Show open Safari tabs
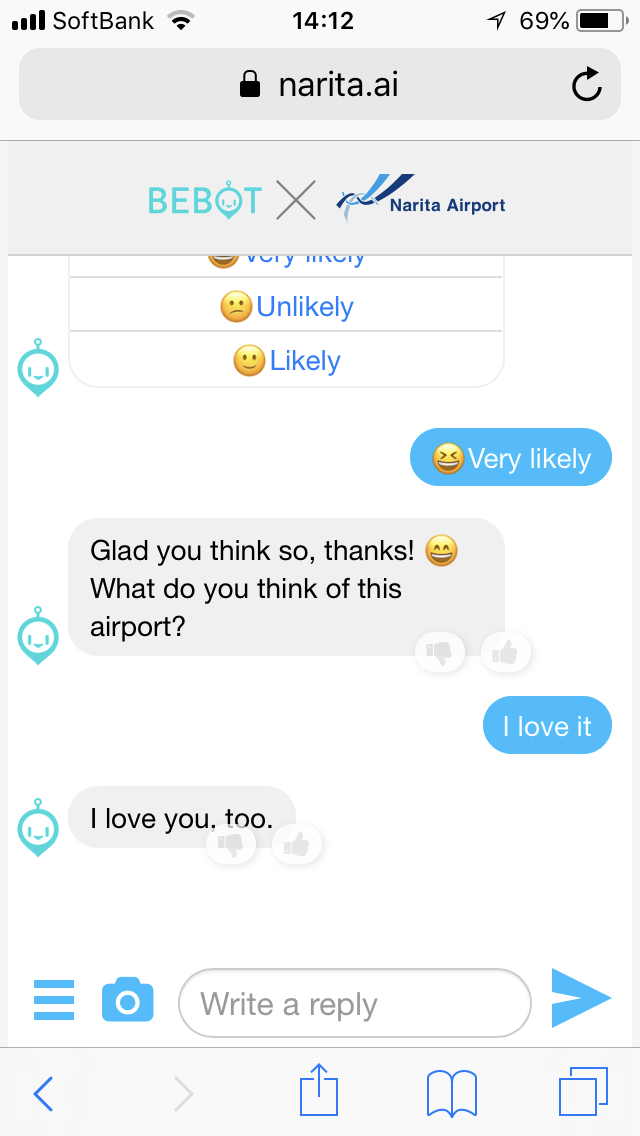Image resolution: width=640 pixels, height=1136 pixels. [583, 1092]
